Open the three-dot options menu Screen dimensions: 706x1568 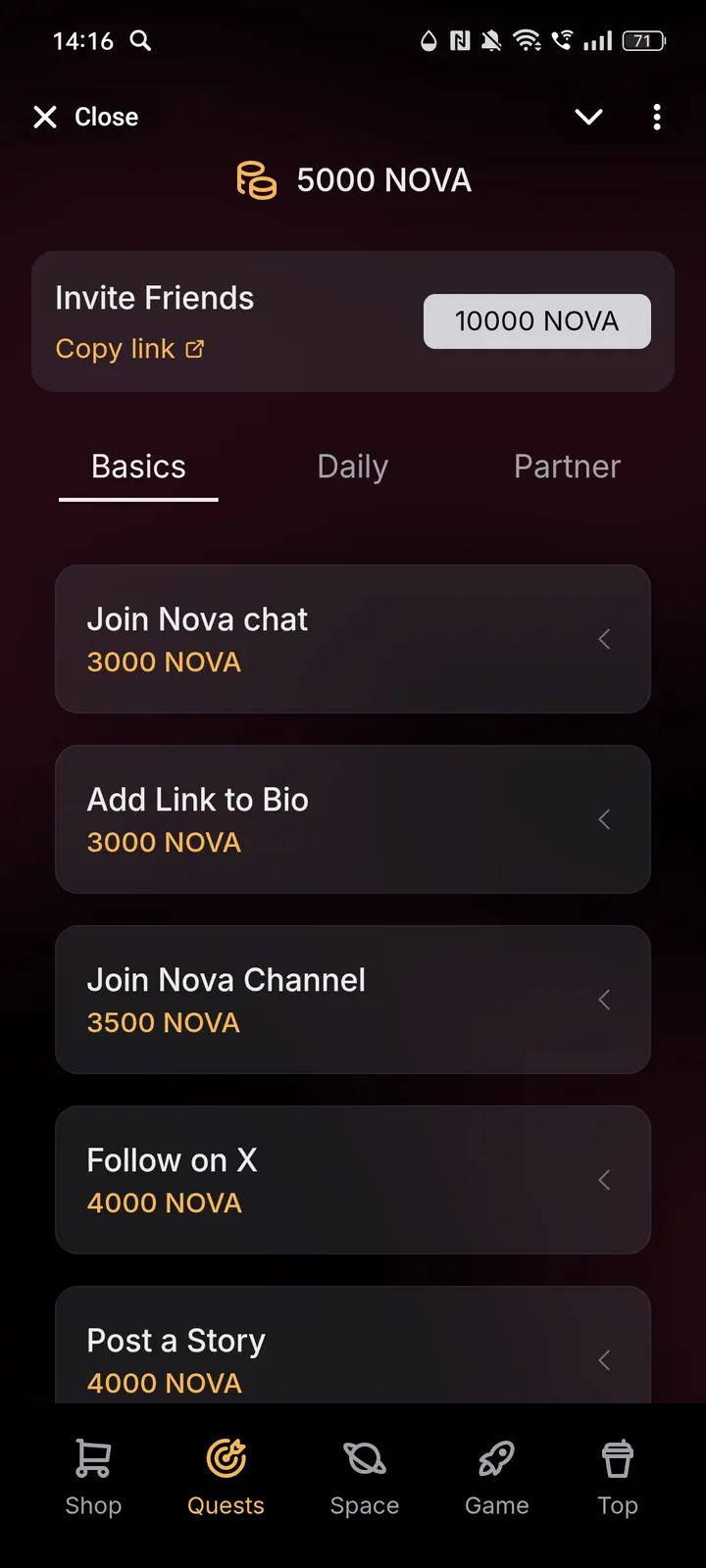(x=656, y=117)
